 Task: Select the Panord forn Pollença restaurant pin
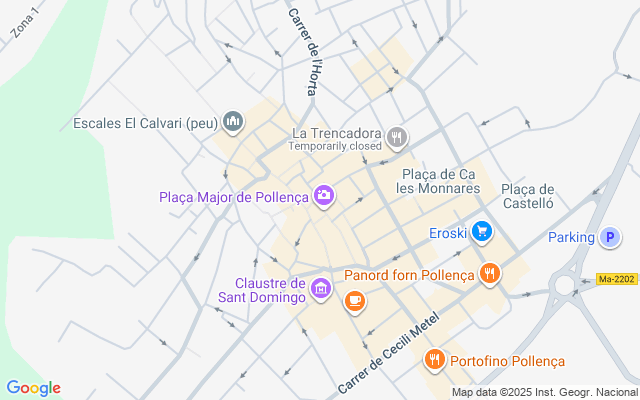[x=489, y=274]
